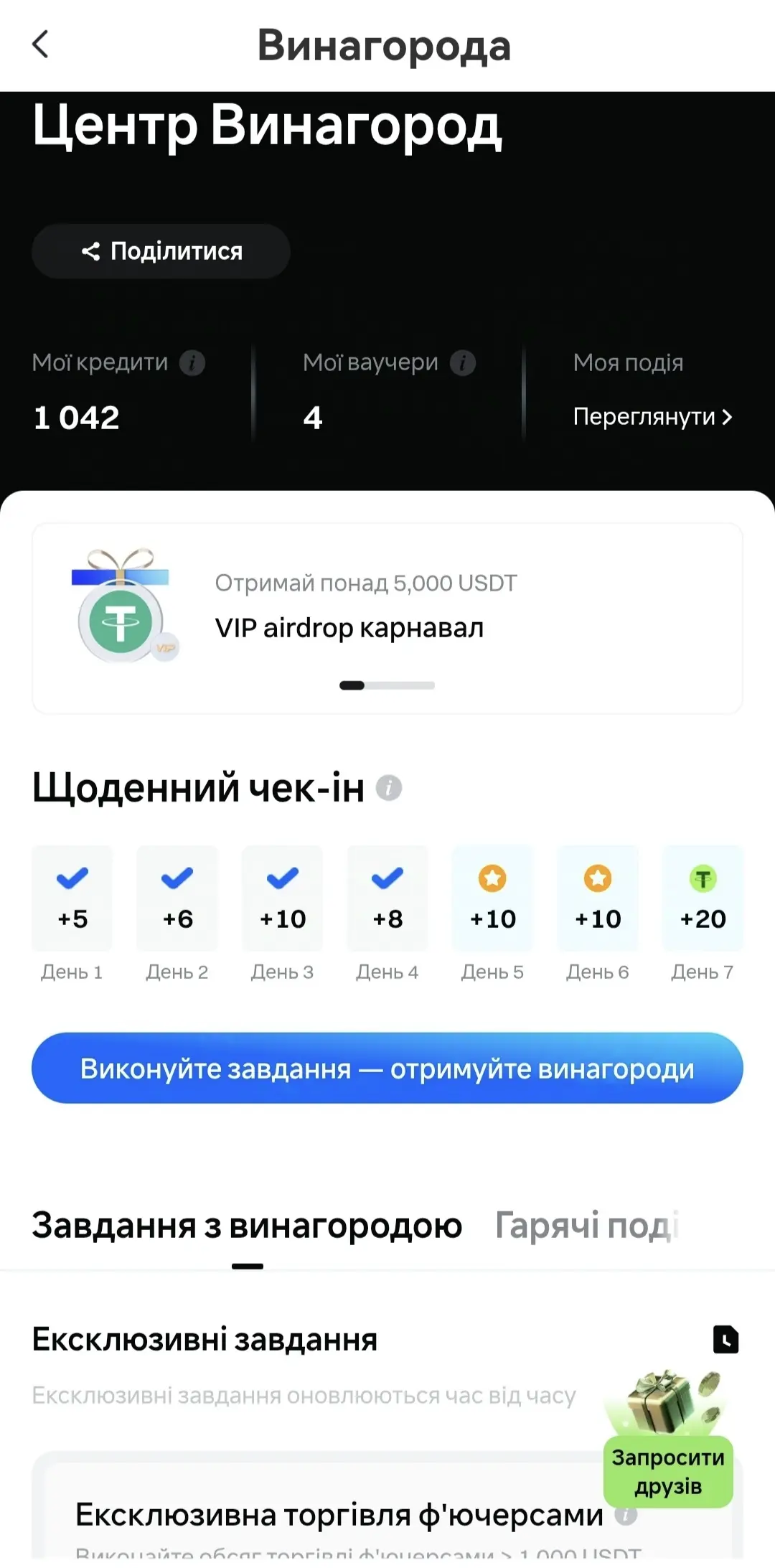The width and height of the screenshot is (775, 1568).
Task: Open Переглянути under Моя подія
Action: [652, 416]
